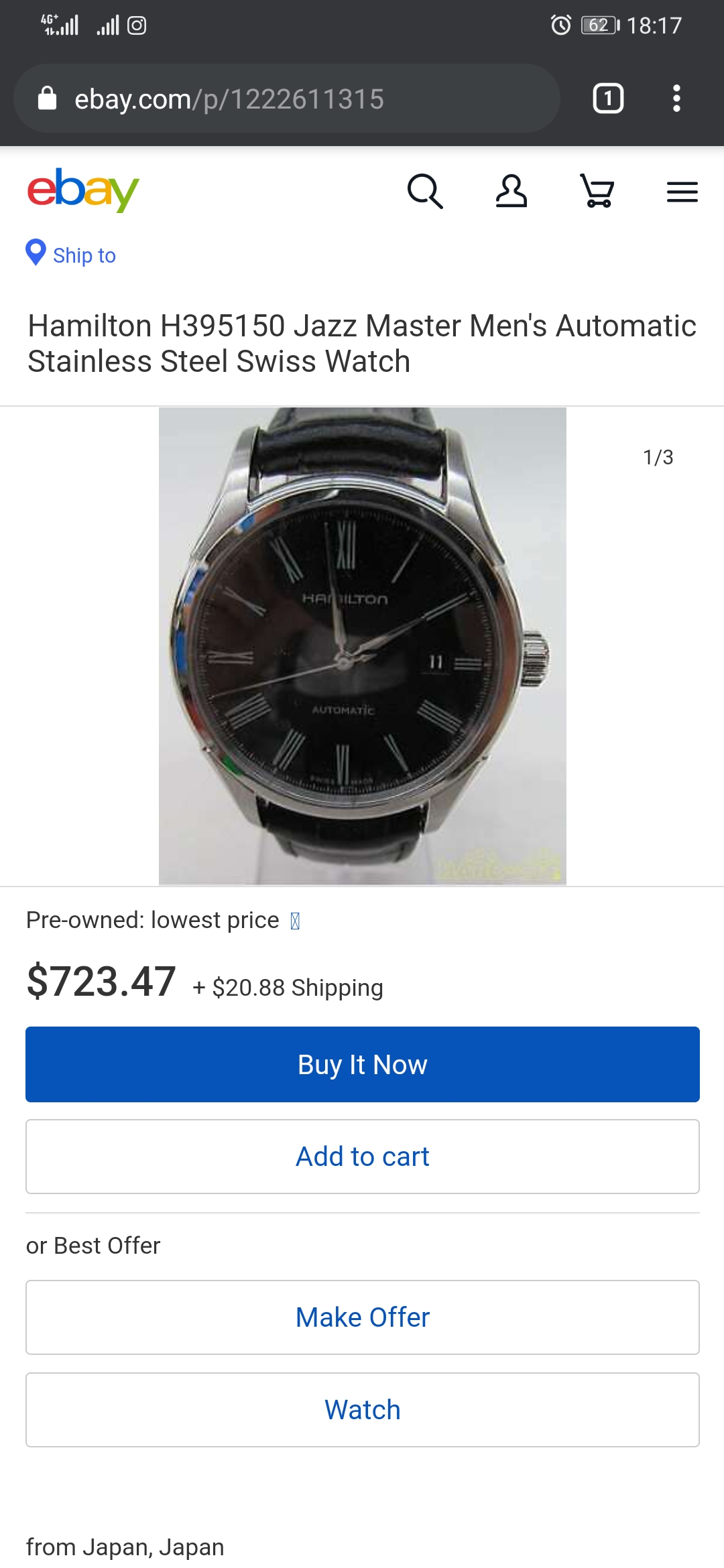Open the search magnifier icon
This screenshot has width=724, height=1568.
(426, 192)
